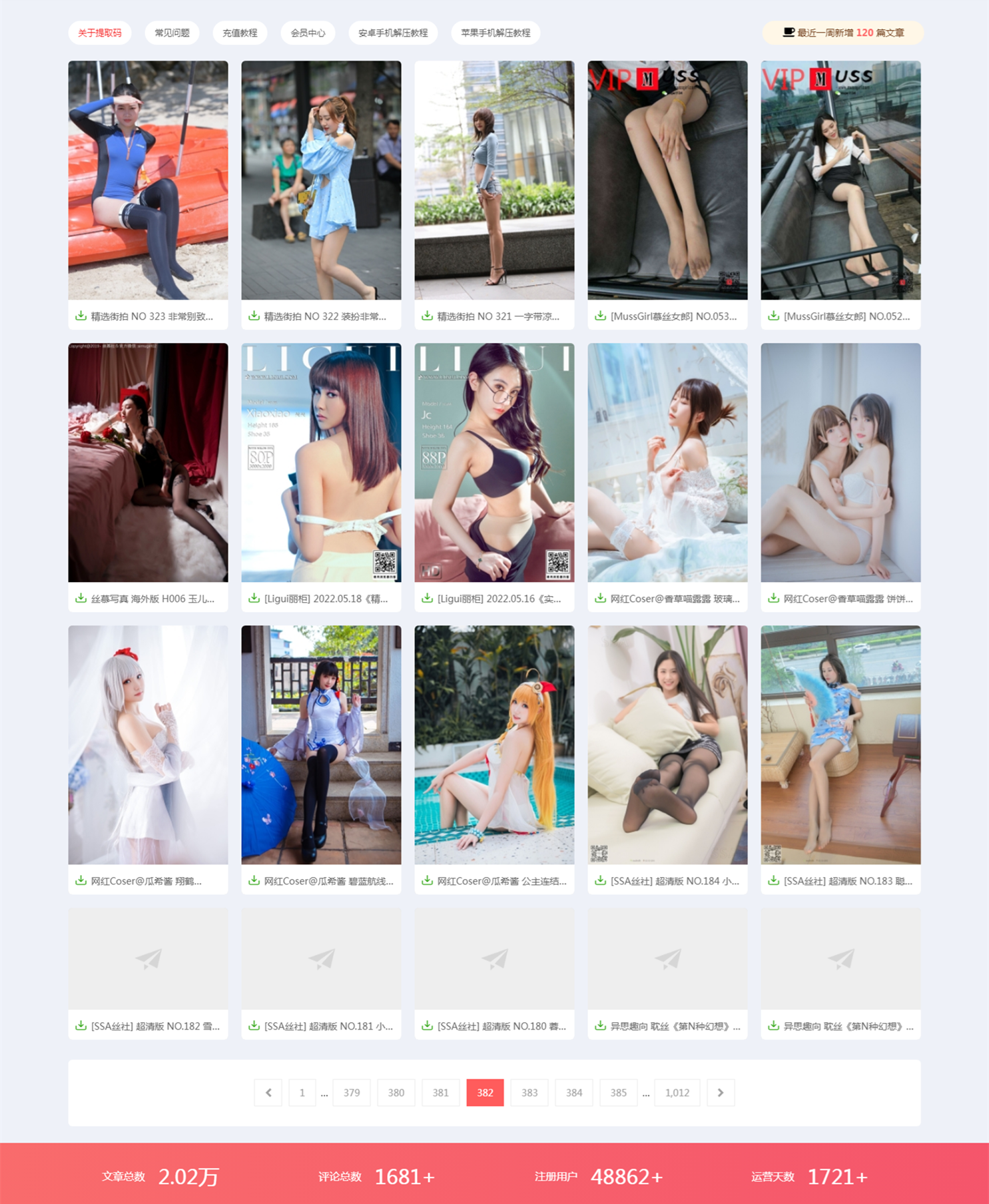
Task: Open the 常见问题 chip
Action: point(172,33)
